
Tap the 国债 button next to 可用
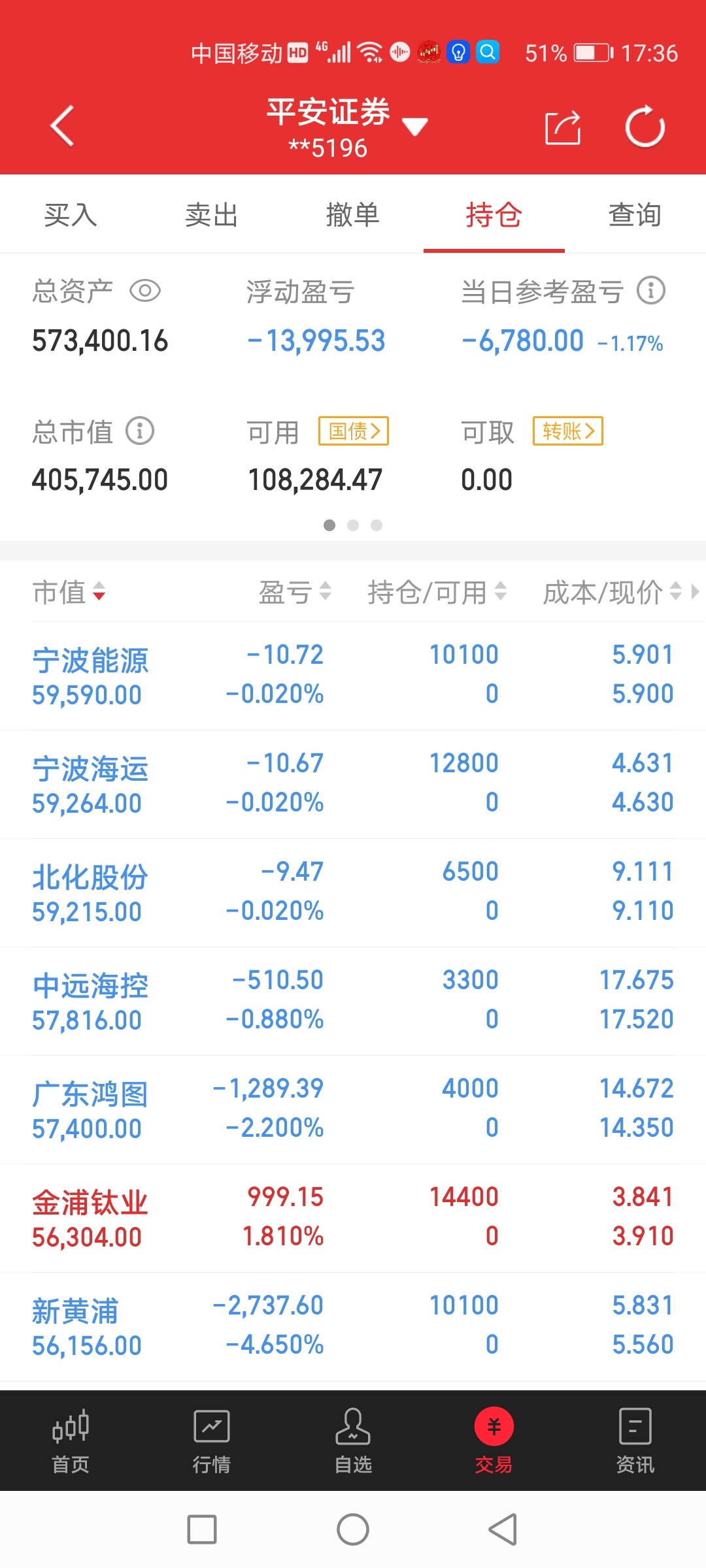(354, 431)
